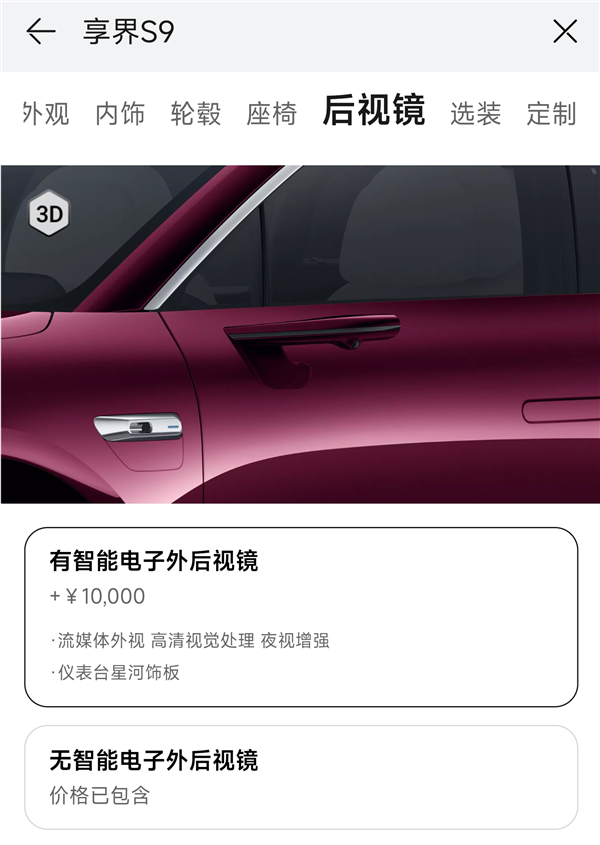Tap the 后视镜 tab
600x845 pixels.
[x=373, y=111]
